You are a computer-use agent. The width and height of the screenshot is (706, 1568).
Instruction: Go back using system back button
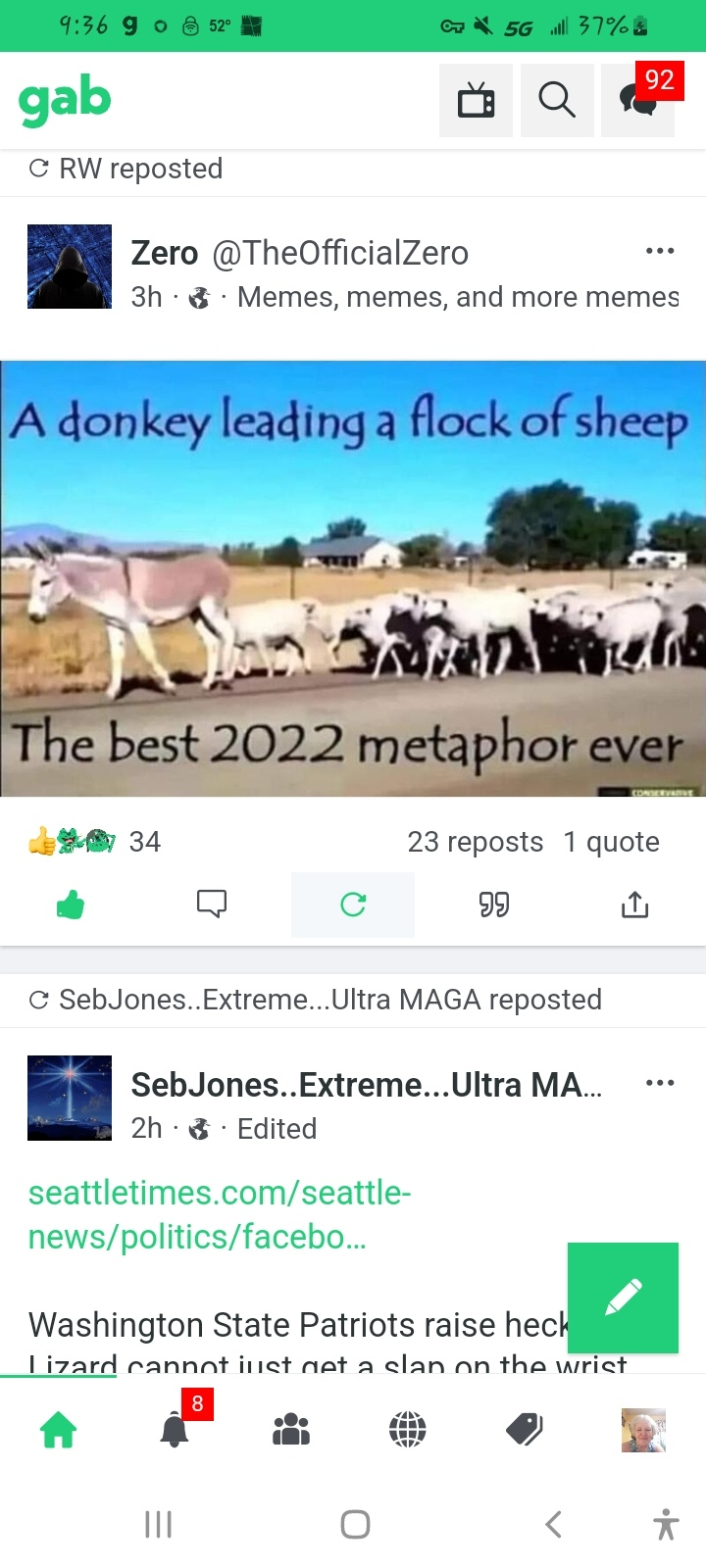[x=553, y=1524]
